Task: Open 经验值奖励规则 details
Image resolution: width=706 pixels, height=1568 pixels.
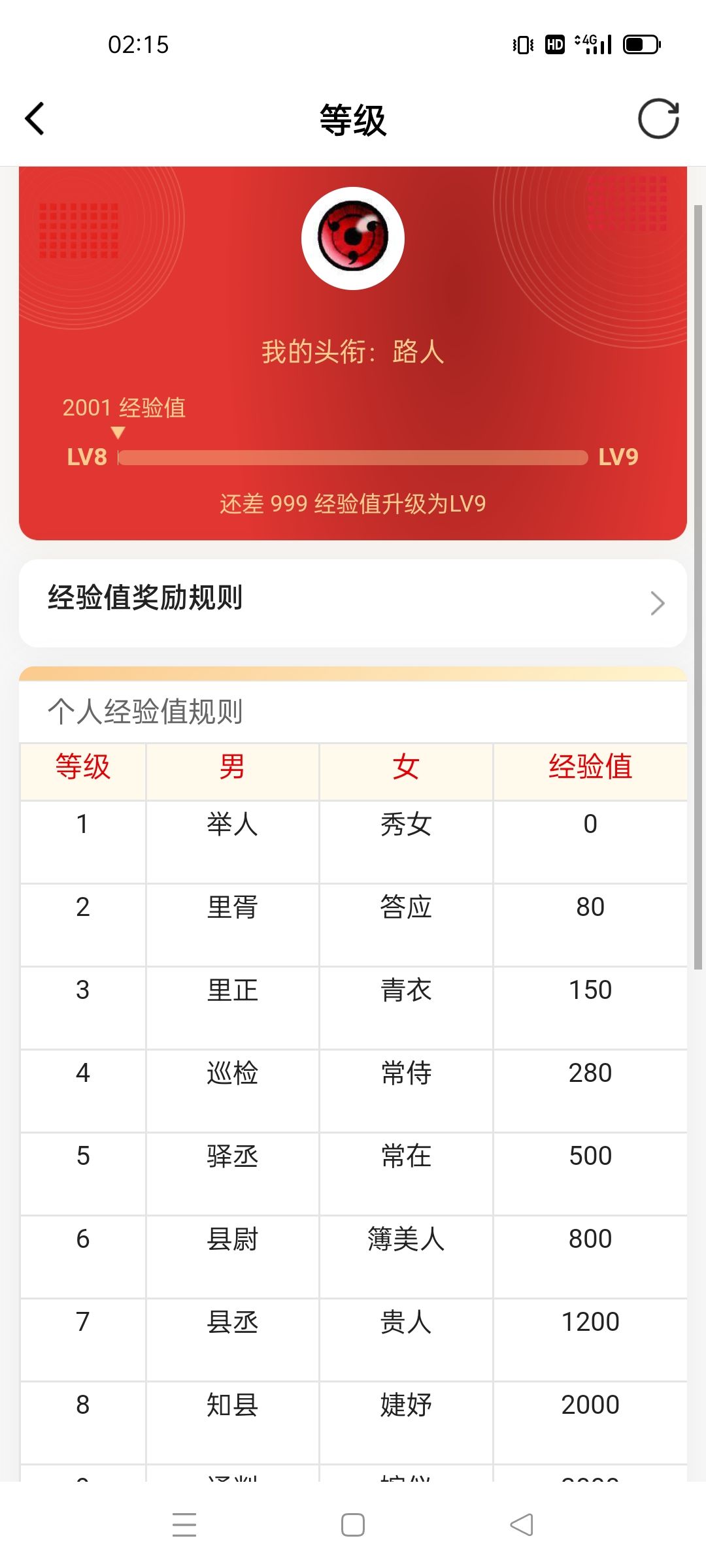Action: coord(353,602)
